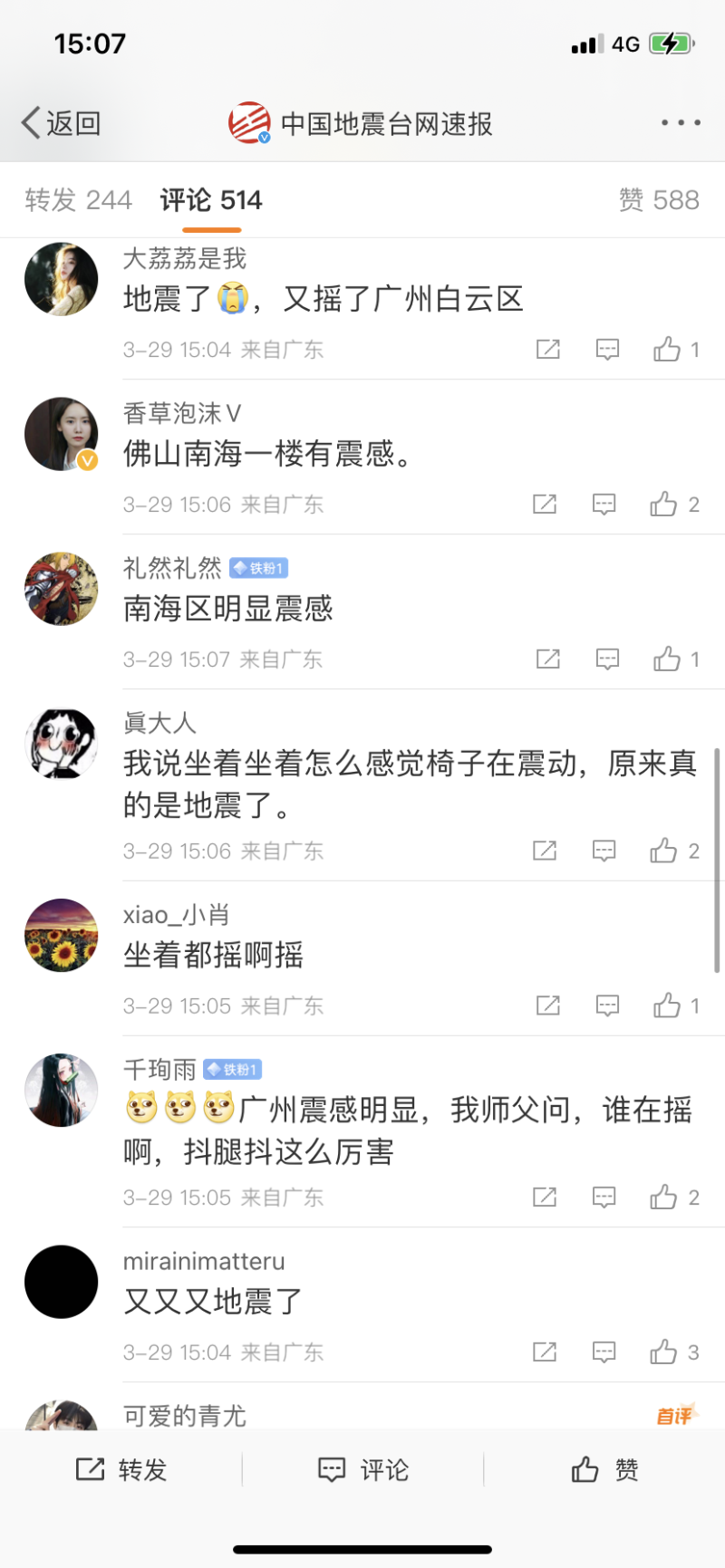
Task: Open 大荔荔是我's profile avatar
Action: click(61, 279)
